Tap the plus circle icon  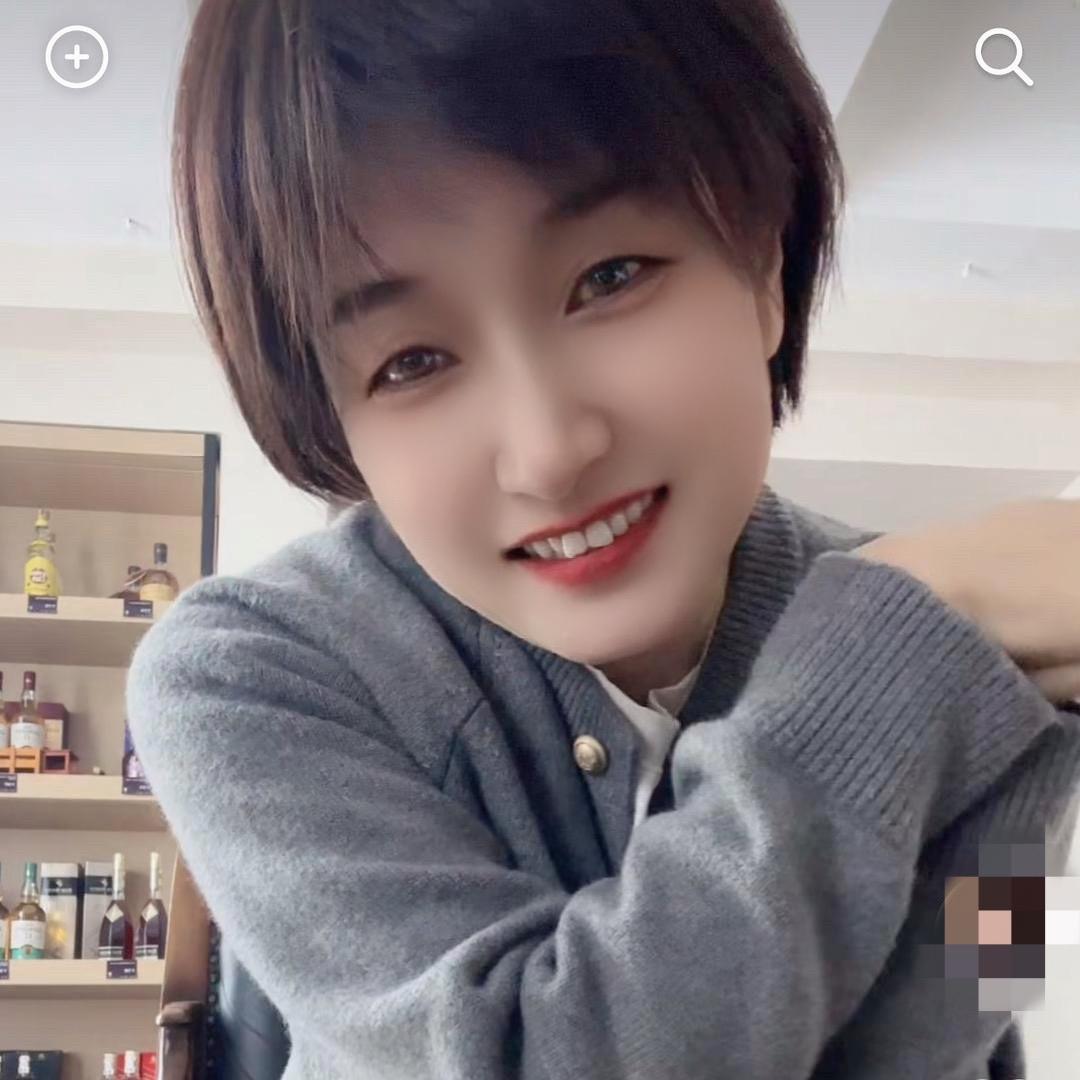click(x=77, y=57)
